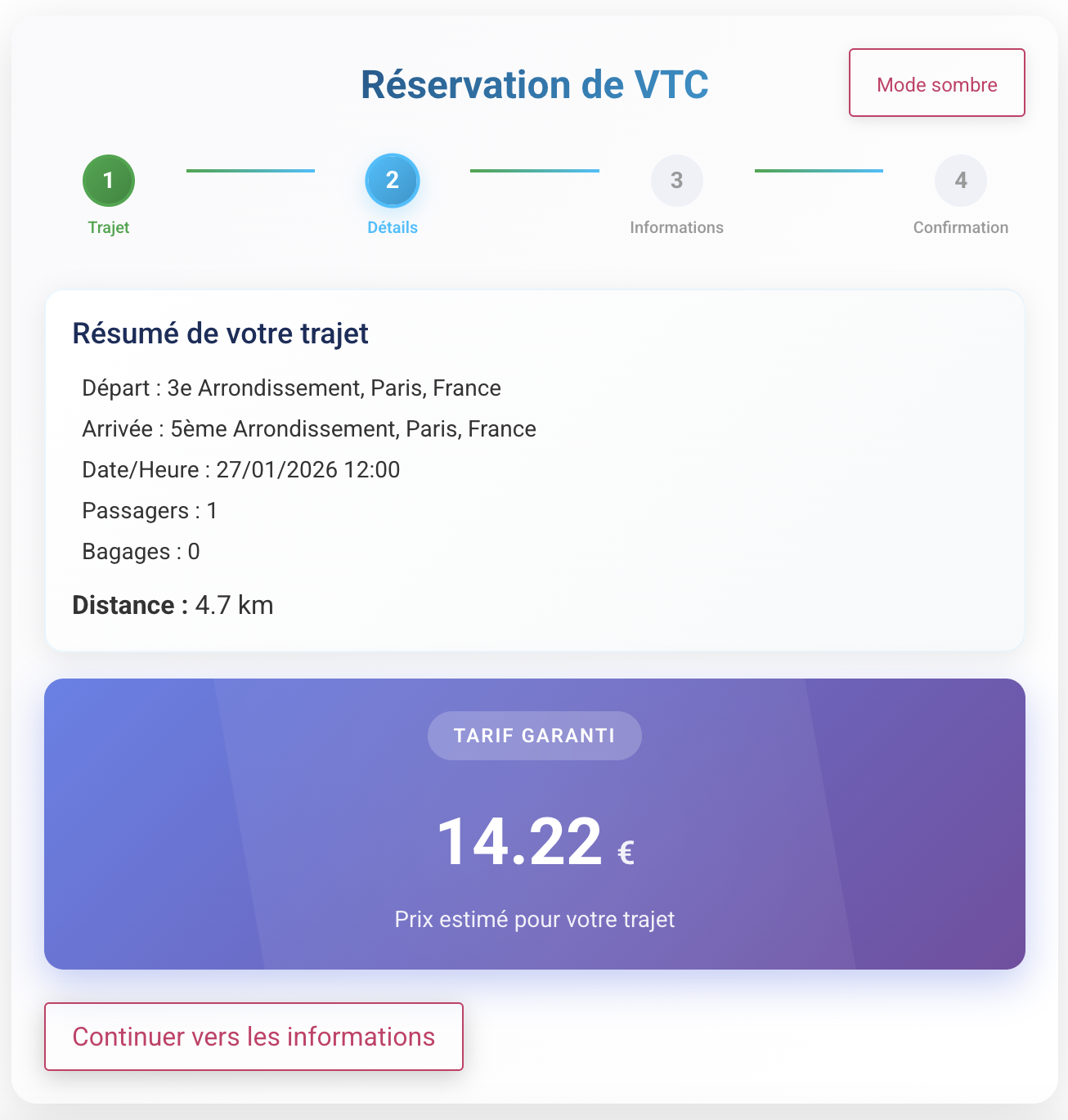Viewport: 1068px width, 1120px height.
Task: Select the TARIF GARANTI badge
Action: pos(534,735)
